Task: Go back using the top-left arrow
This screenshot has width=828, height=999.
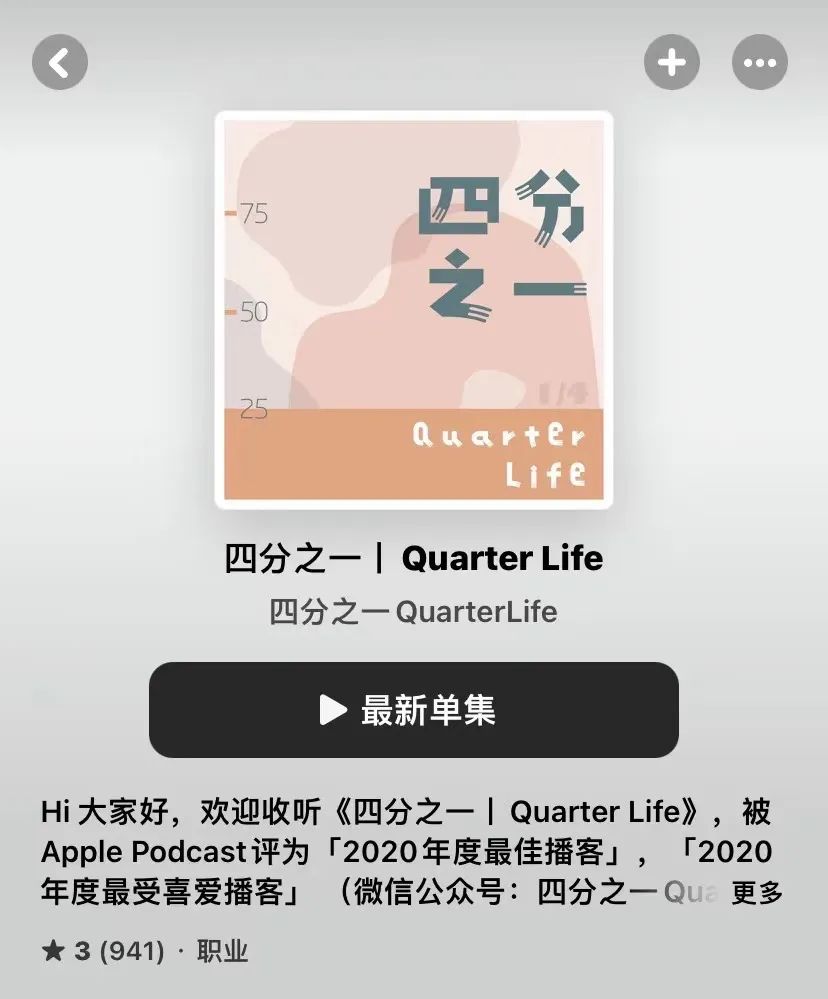Action: (60, 63)
